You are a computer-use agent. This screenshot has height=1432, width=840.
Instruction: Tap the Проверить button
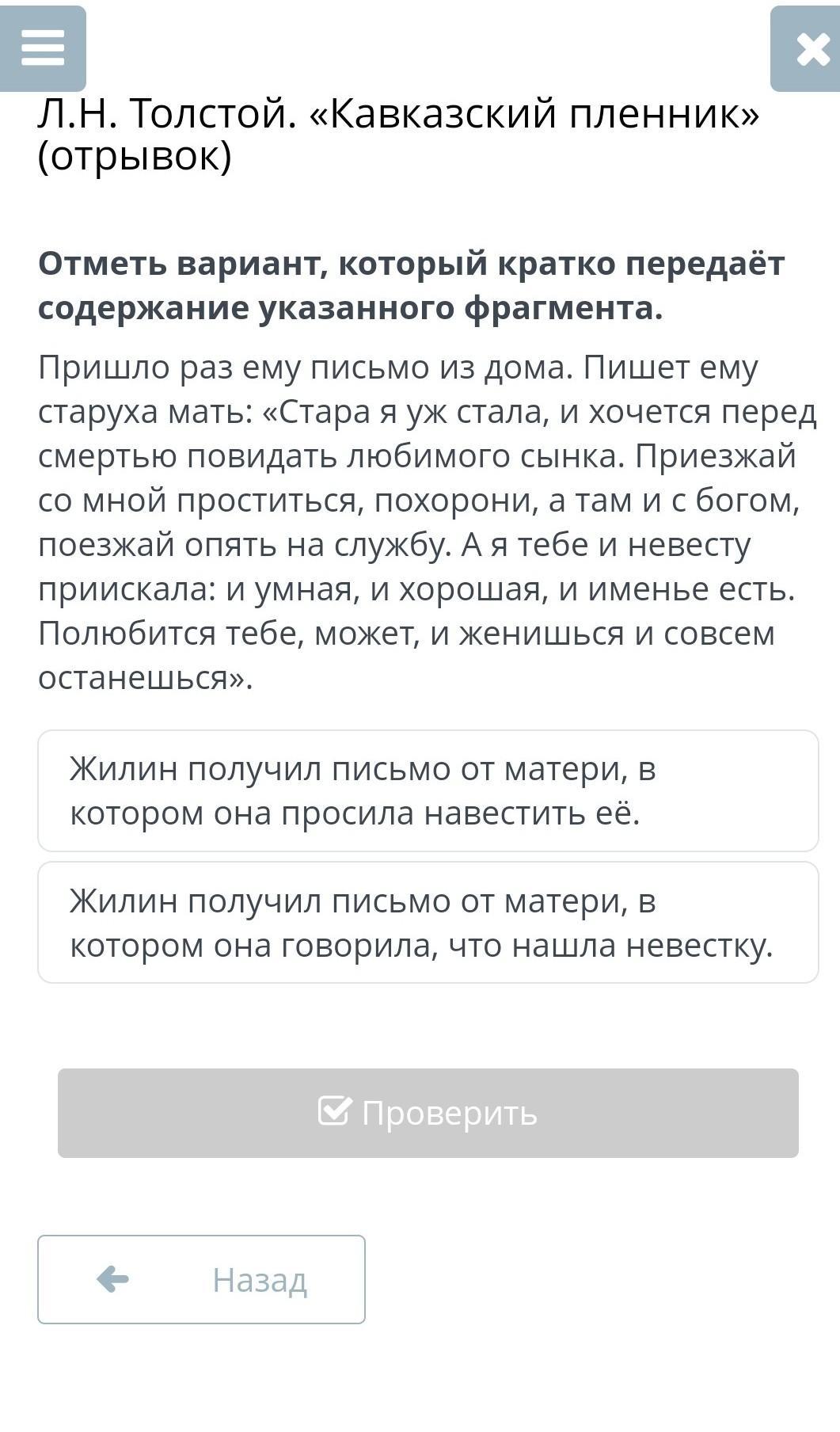pos(428,1113)
